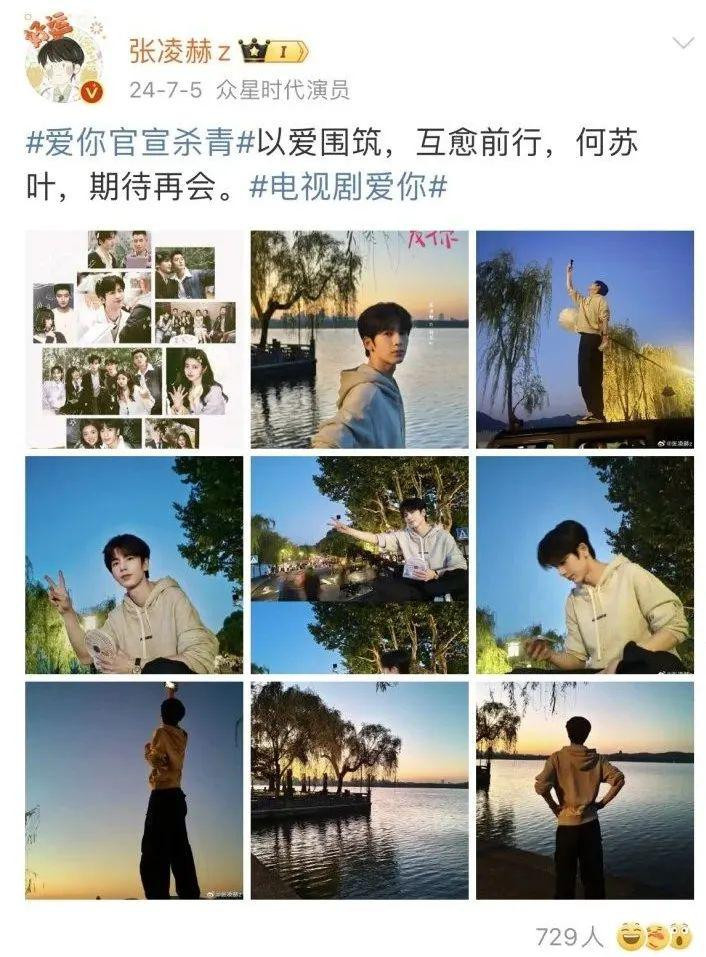706x957 pixels.
Task: Open the peace-sign photo
Action: [134, 565]
